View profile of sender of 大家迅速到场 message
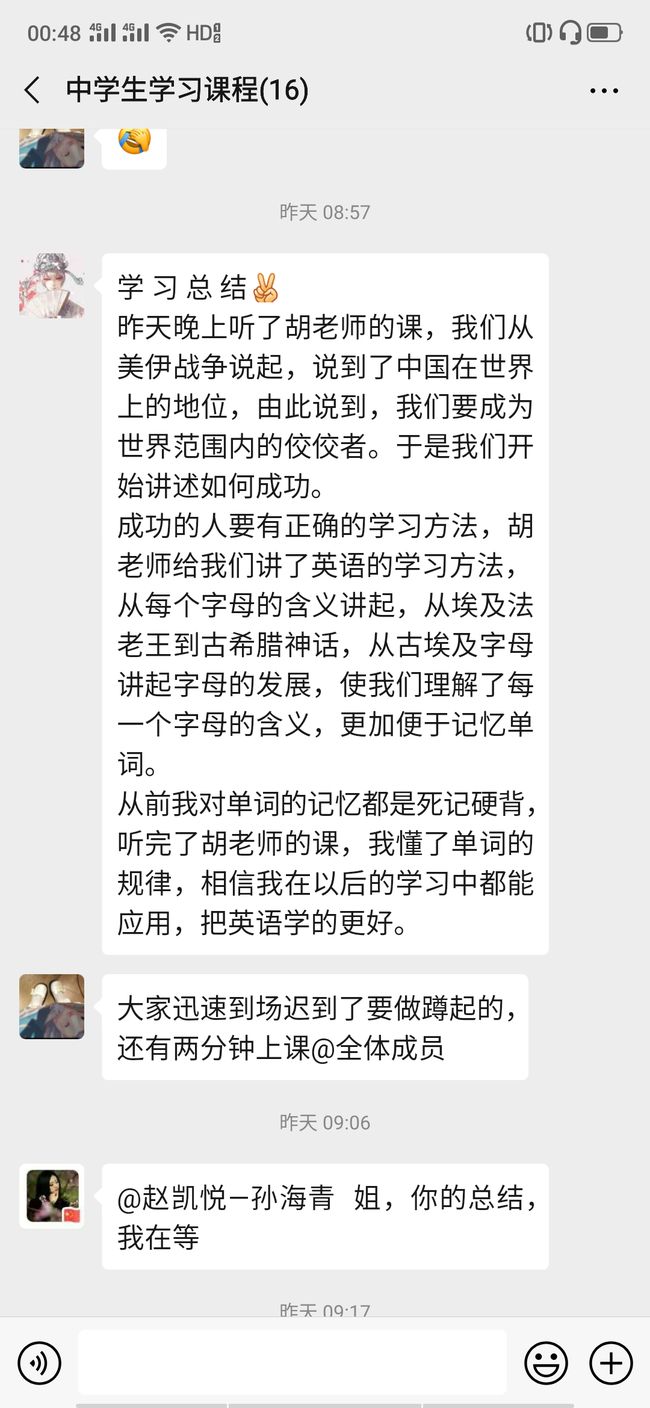 click(52, 1006)
